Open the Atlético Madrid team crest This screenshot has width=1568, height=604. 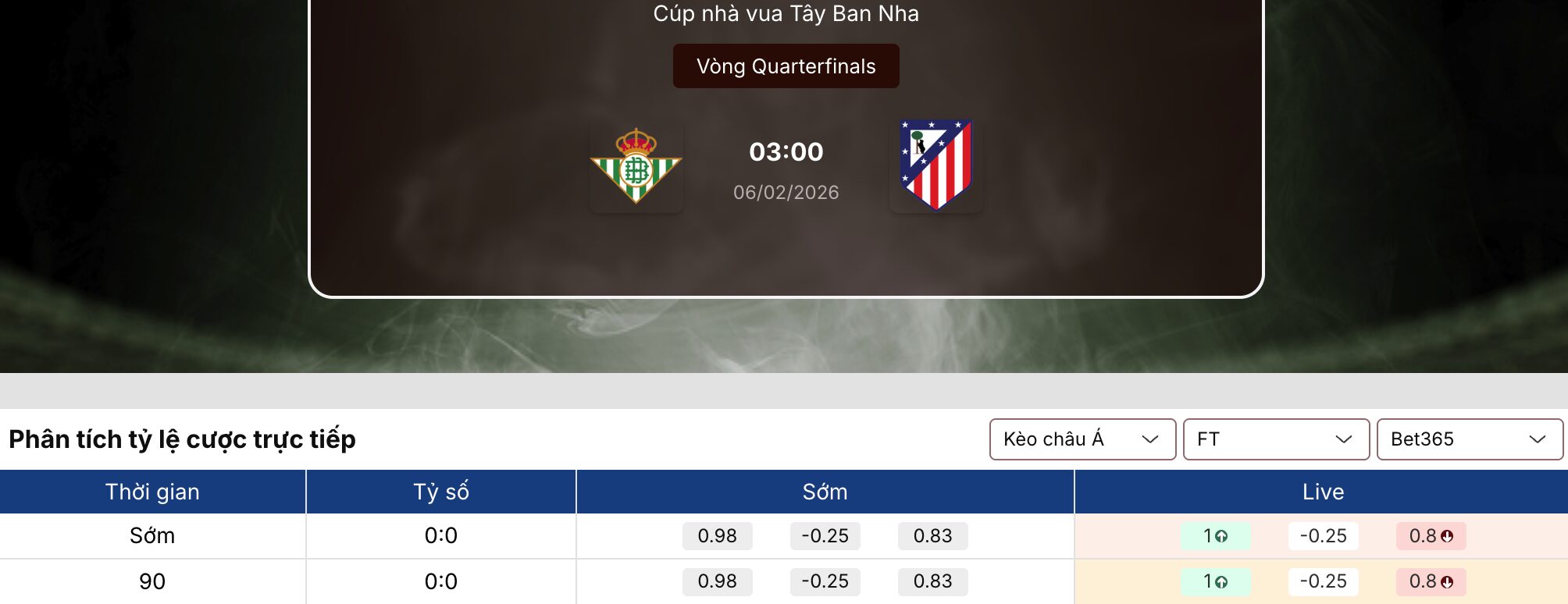coord(935,165)
